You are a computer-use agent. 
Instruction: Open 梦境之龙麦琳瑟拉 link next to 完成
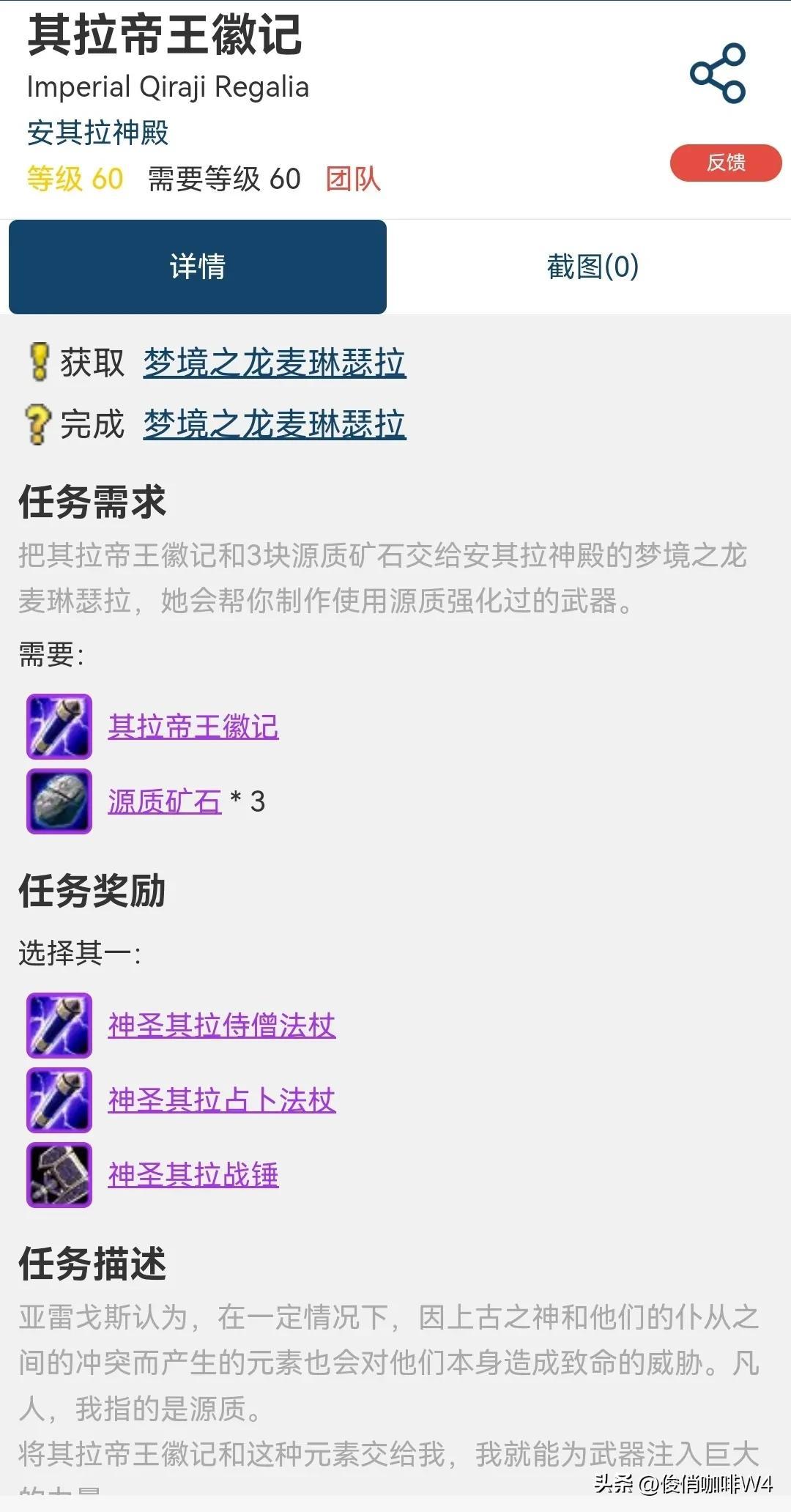click(x=274, y=425)
